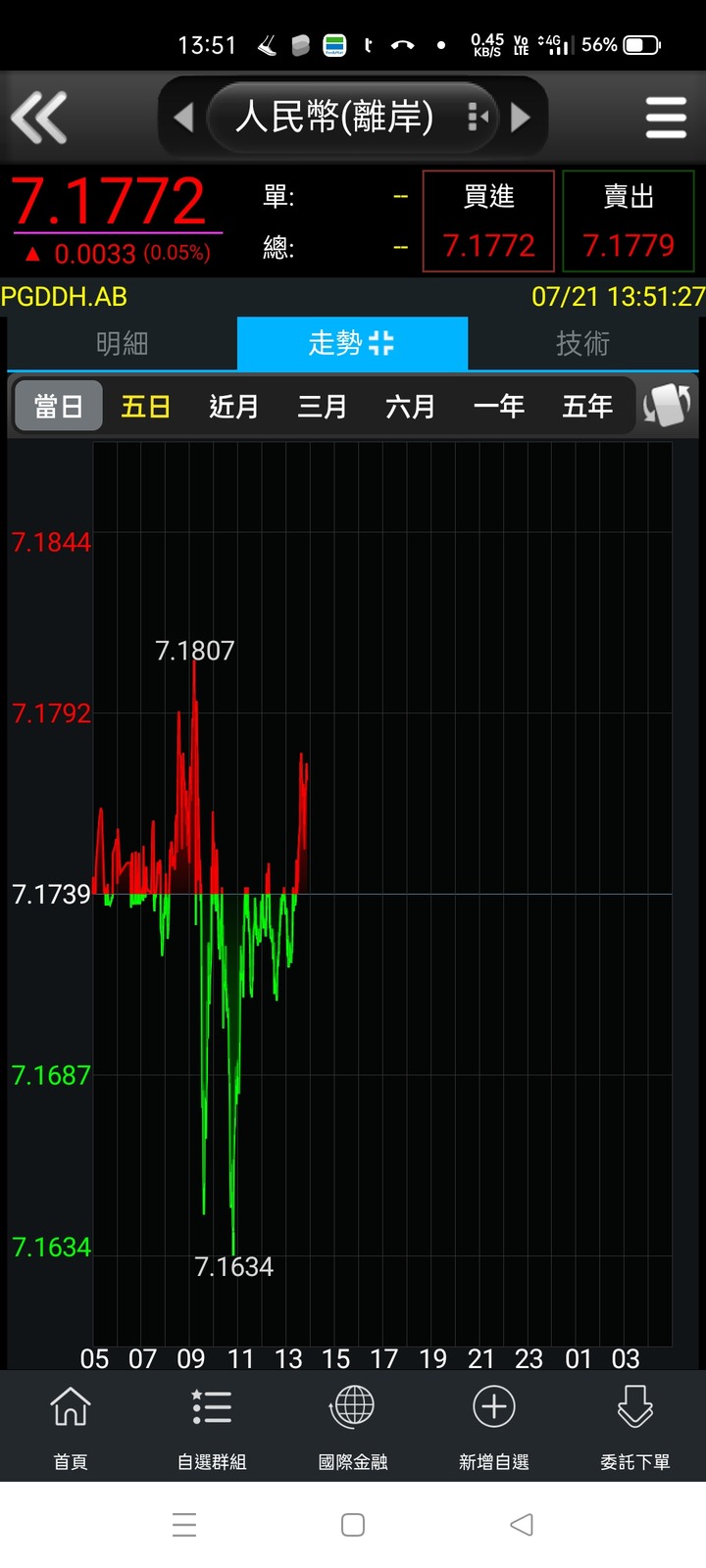Viewport: 706px width, 1568px height.
Task: Open the hamburger menu
Action: tap(666, 118)
